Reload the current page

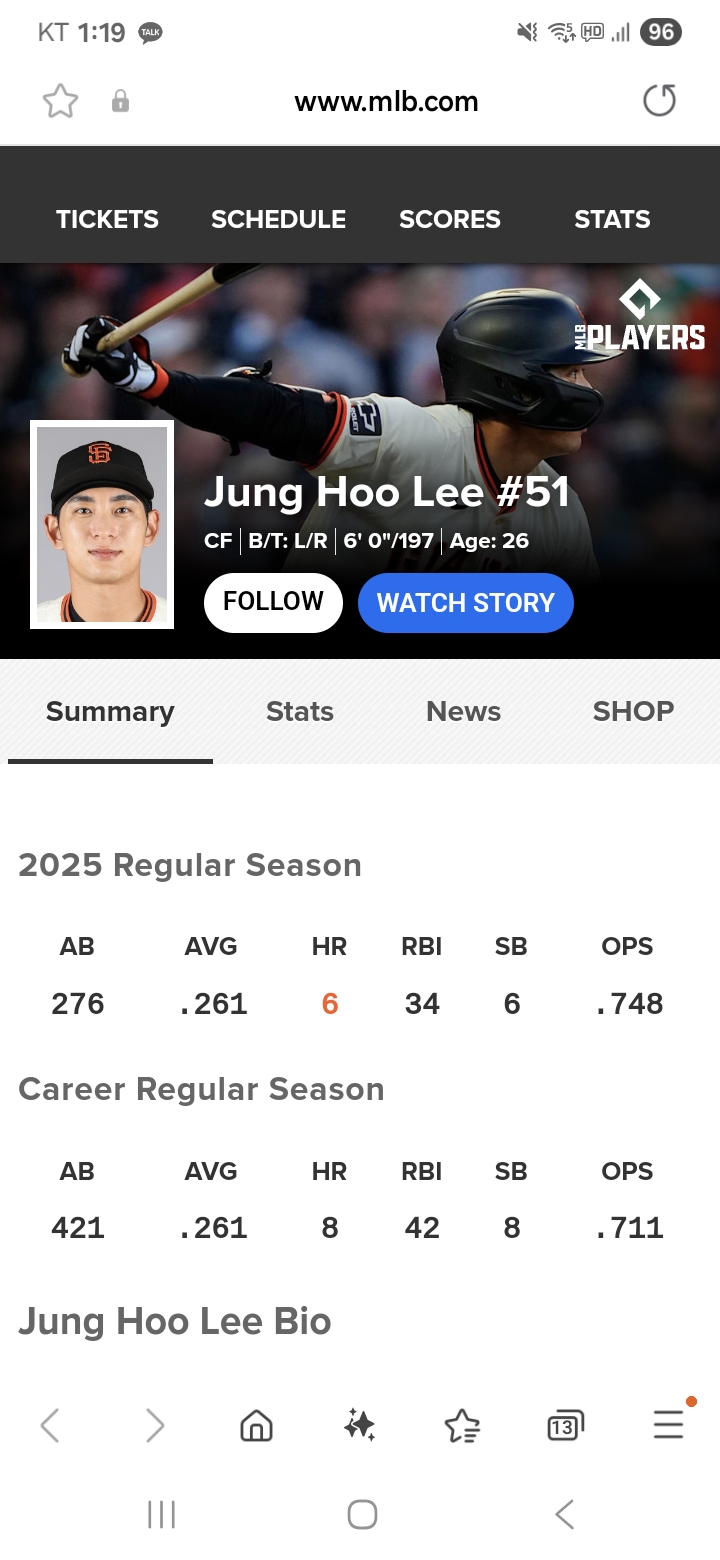[659, 101]
